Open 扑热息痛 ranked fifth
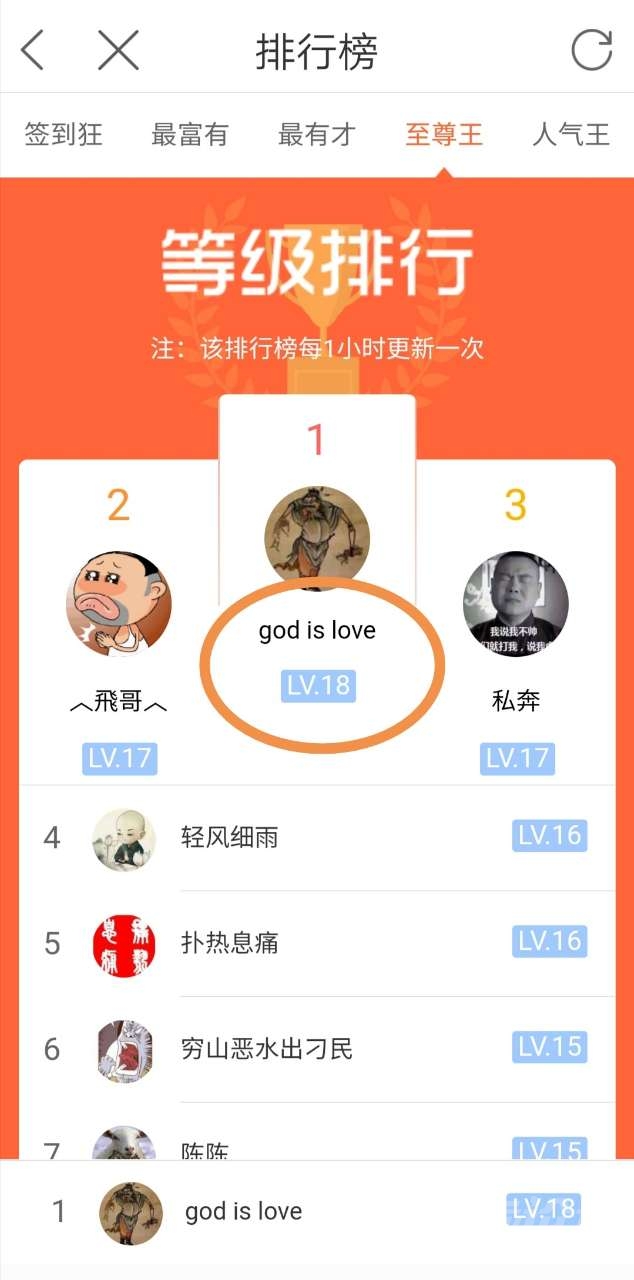 pos(229,943)
